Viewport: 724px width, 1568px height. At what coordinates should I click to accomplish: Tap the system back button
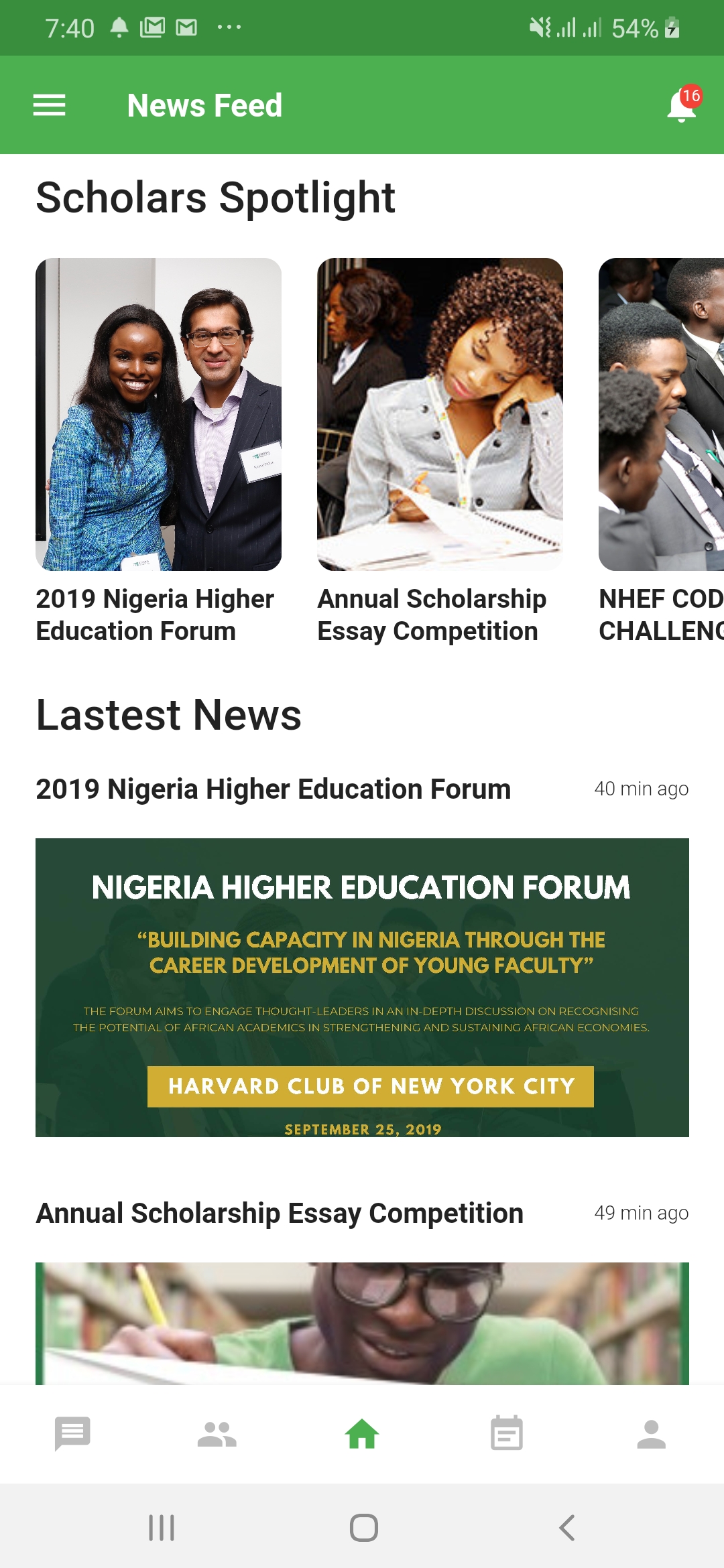point(567,1528)
